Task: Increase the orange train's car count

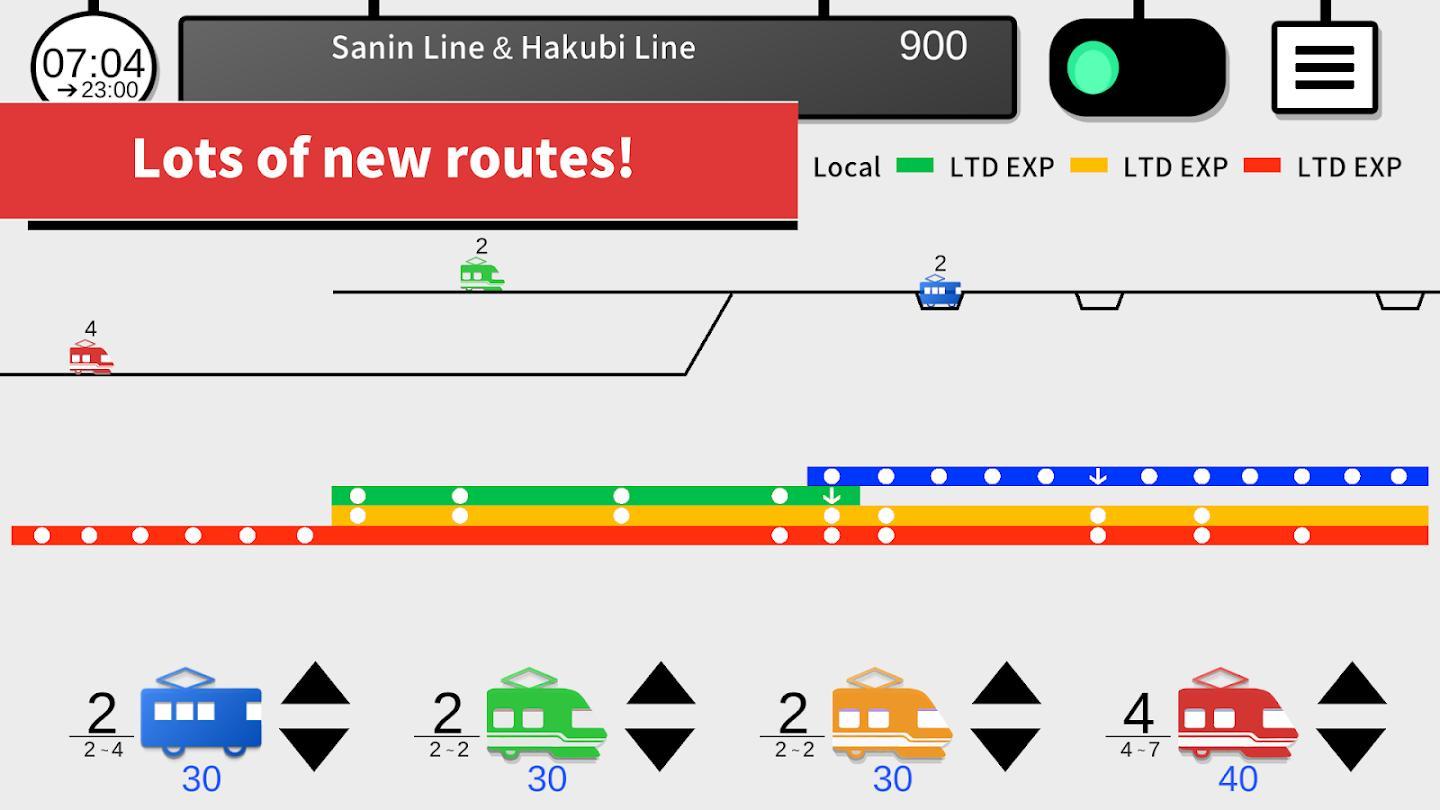Action: [x=1005, y=684]
